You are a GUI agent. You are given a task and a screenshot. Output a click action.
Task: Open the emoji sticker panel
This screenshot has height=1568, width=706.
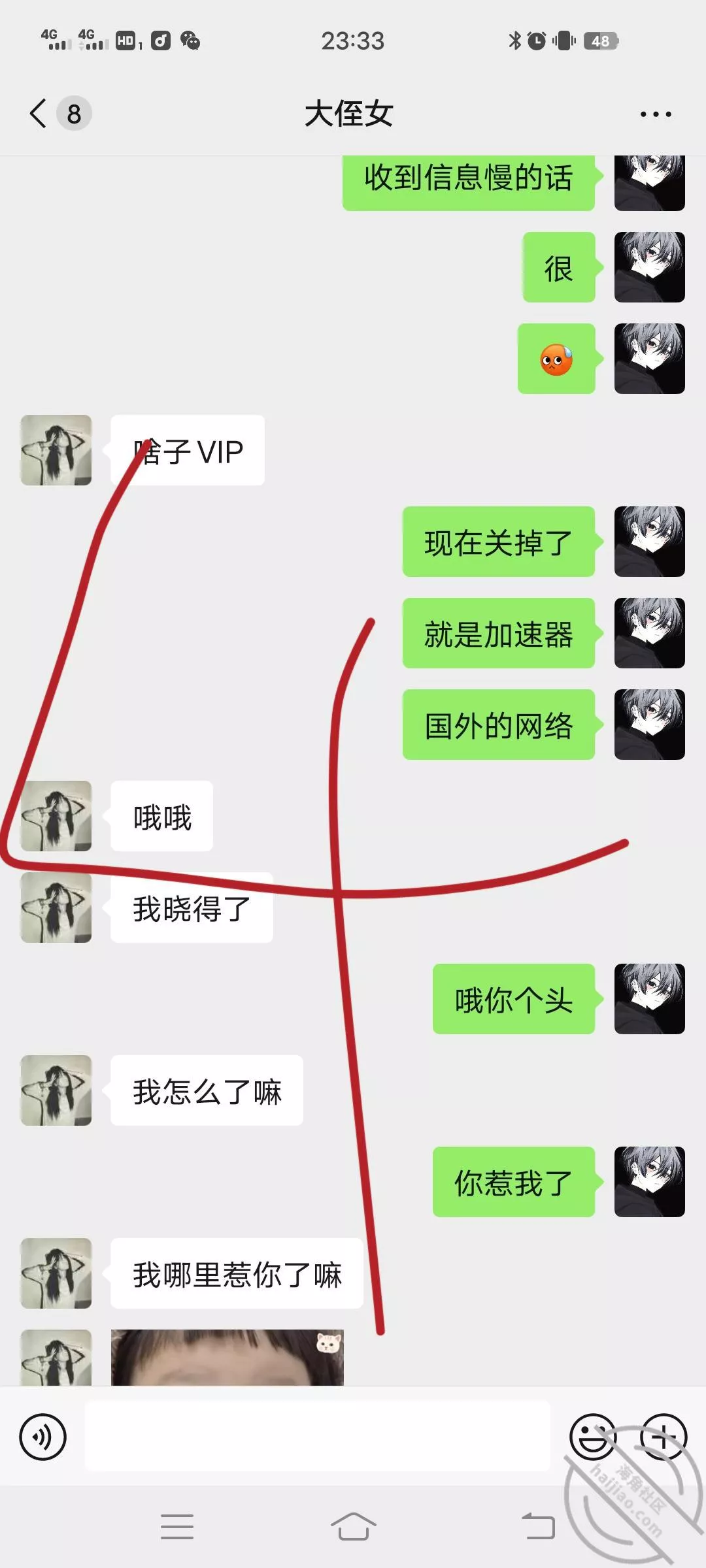point(592,1437)
